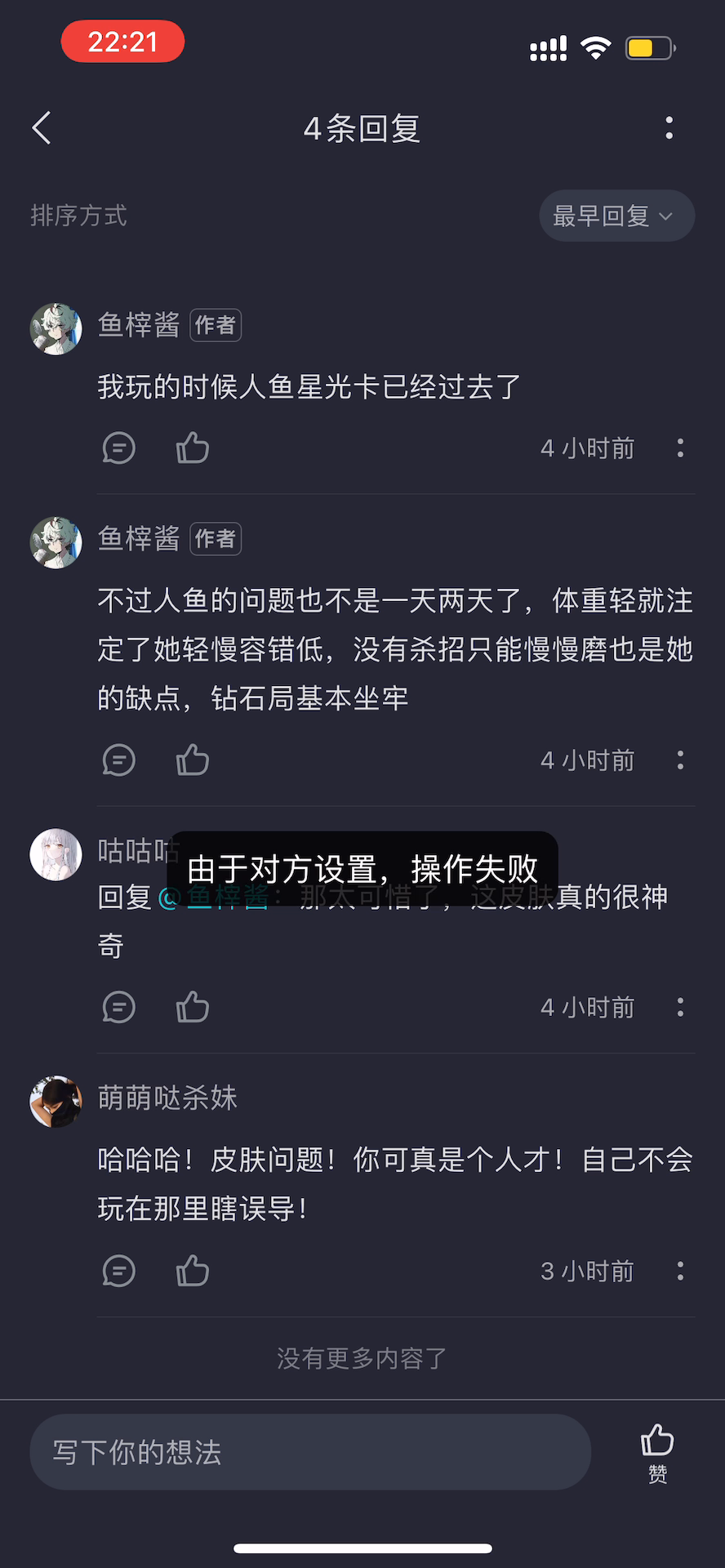
Task: Go back from the 4条回复 page
Action: [x=42, y=128]
